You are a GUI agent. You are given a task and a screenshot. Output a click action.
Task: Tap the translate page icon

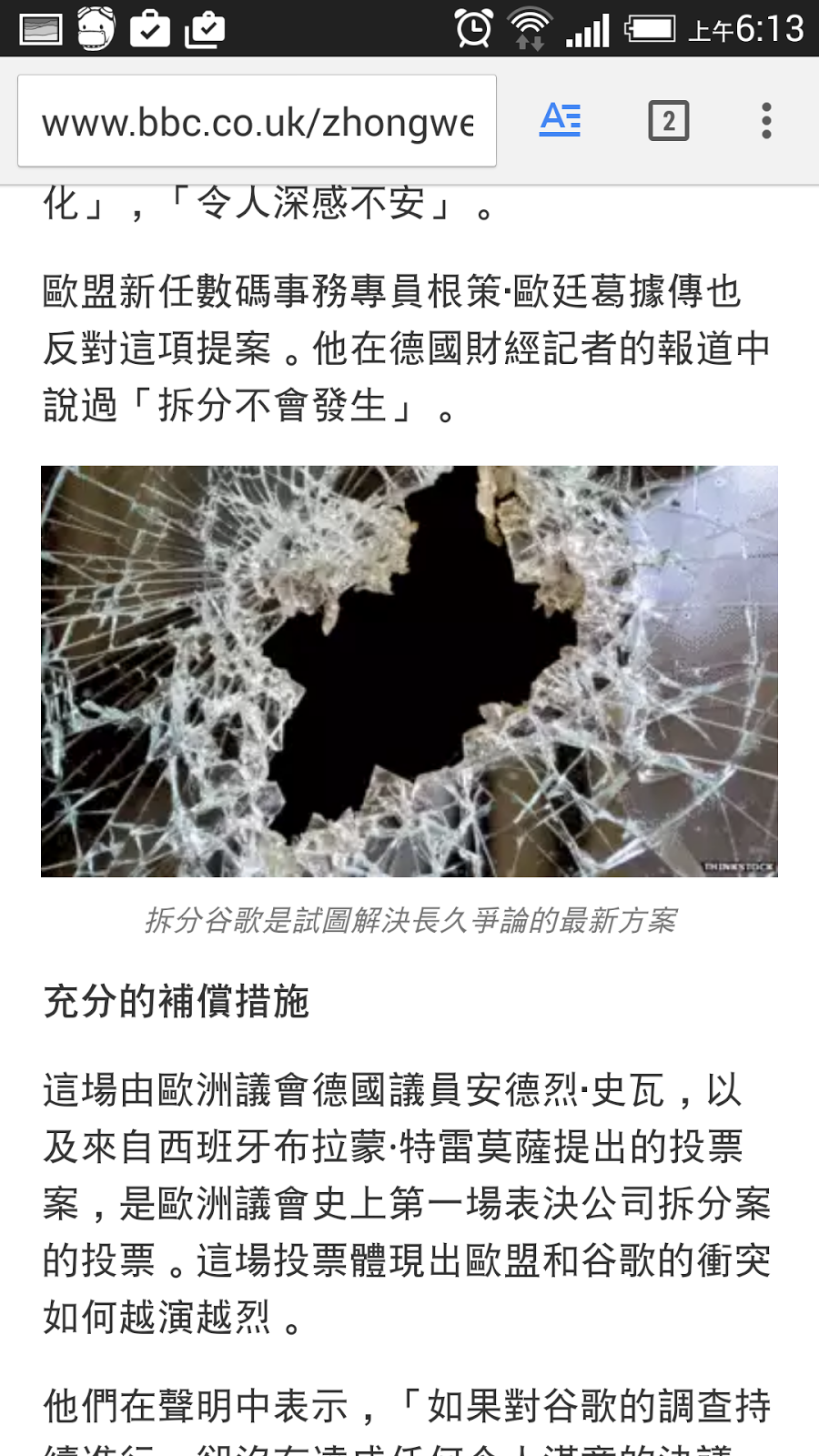click(560, 120)
